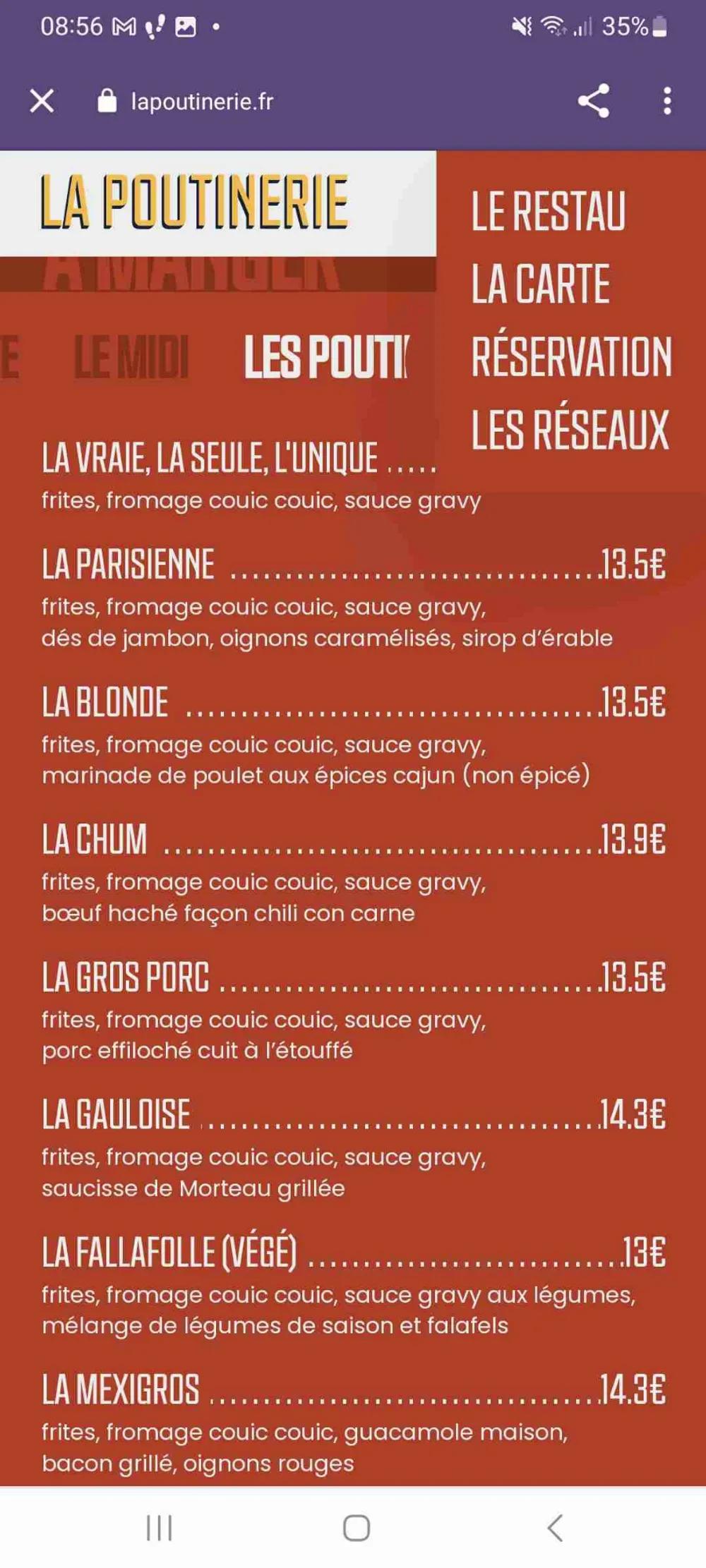Tap the lapoutinerie.fr address bar
706x1568 pixels.
point(202,102)
